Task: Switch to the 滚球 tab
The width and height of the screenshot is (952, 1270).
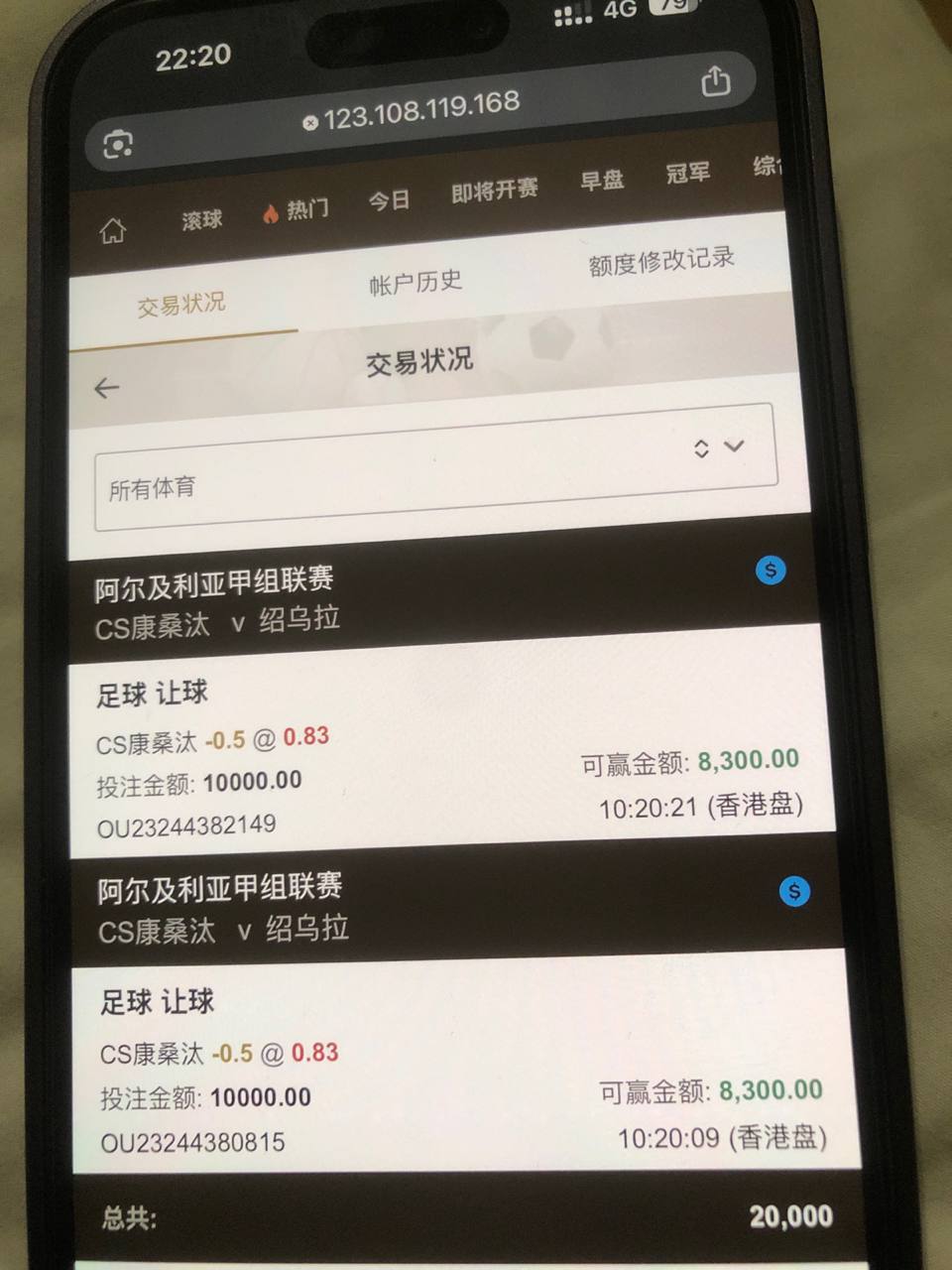Action: (x=201, y=219)
